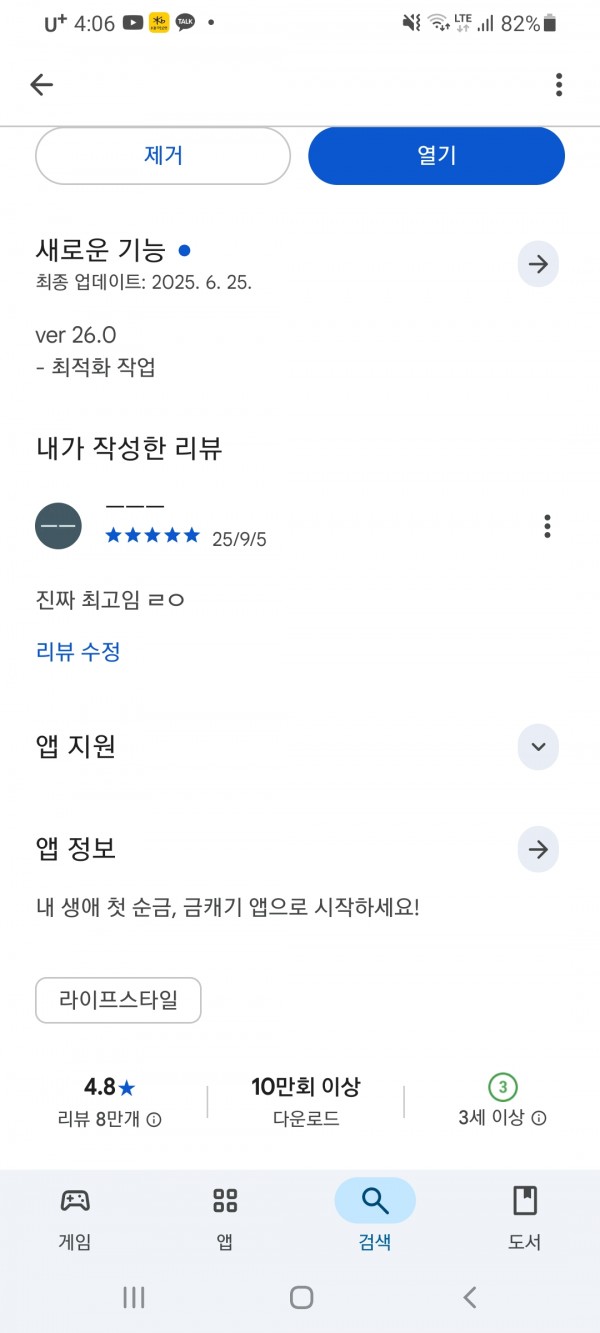Tap the info icon next to 리뷰 8만개
600x1333 pixels.
(154, 1120)
